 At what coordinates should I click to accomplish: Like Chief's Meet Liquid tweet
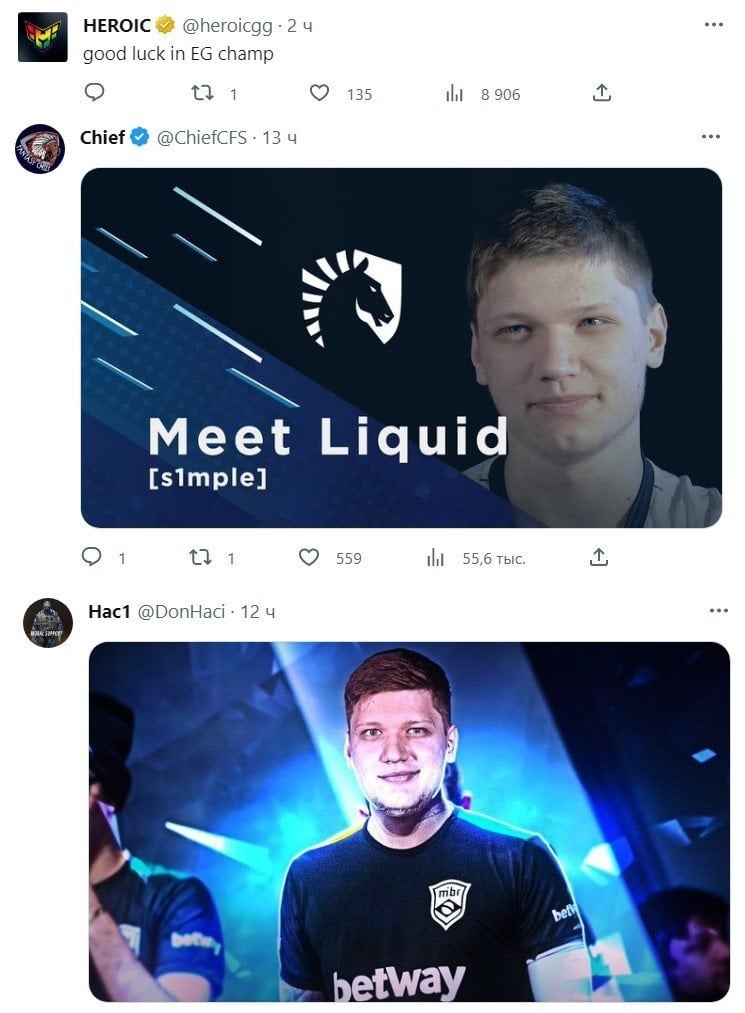point(310,557)
